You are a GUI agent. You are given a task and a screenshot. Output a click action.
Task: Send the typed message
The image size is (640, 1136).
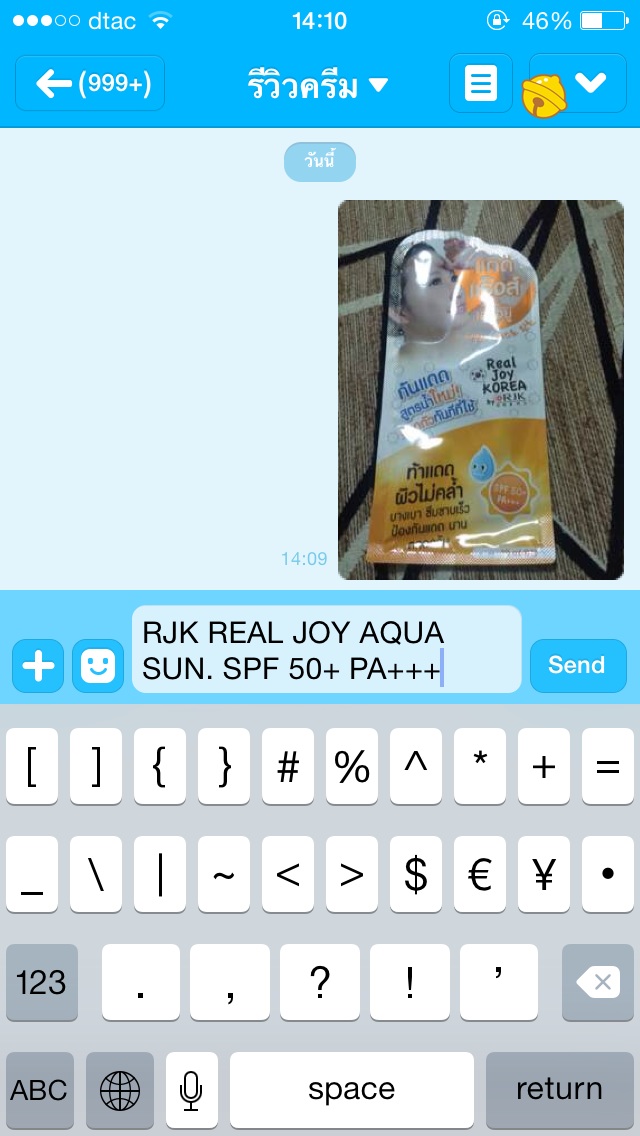(x=576, y=665)
